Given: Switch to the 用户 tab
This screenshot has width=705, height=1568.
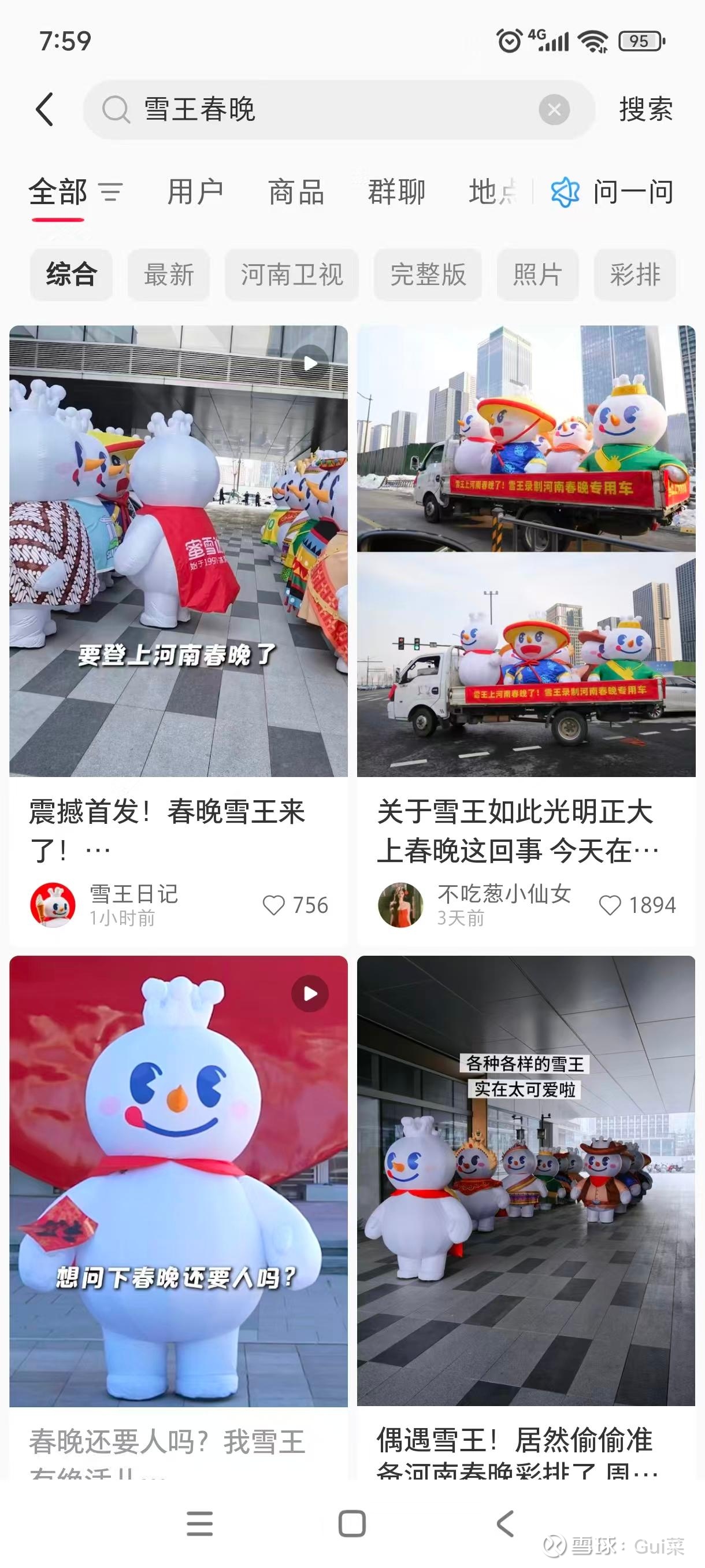Looking at the screenshot, I should click(195, 193).
